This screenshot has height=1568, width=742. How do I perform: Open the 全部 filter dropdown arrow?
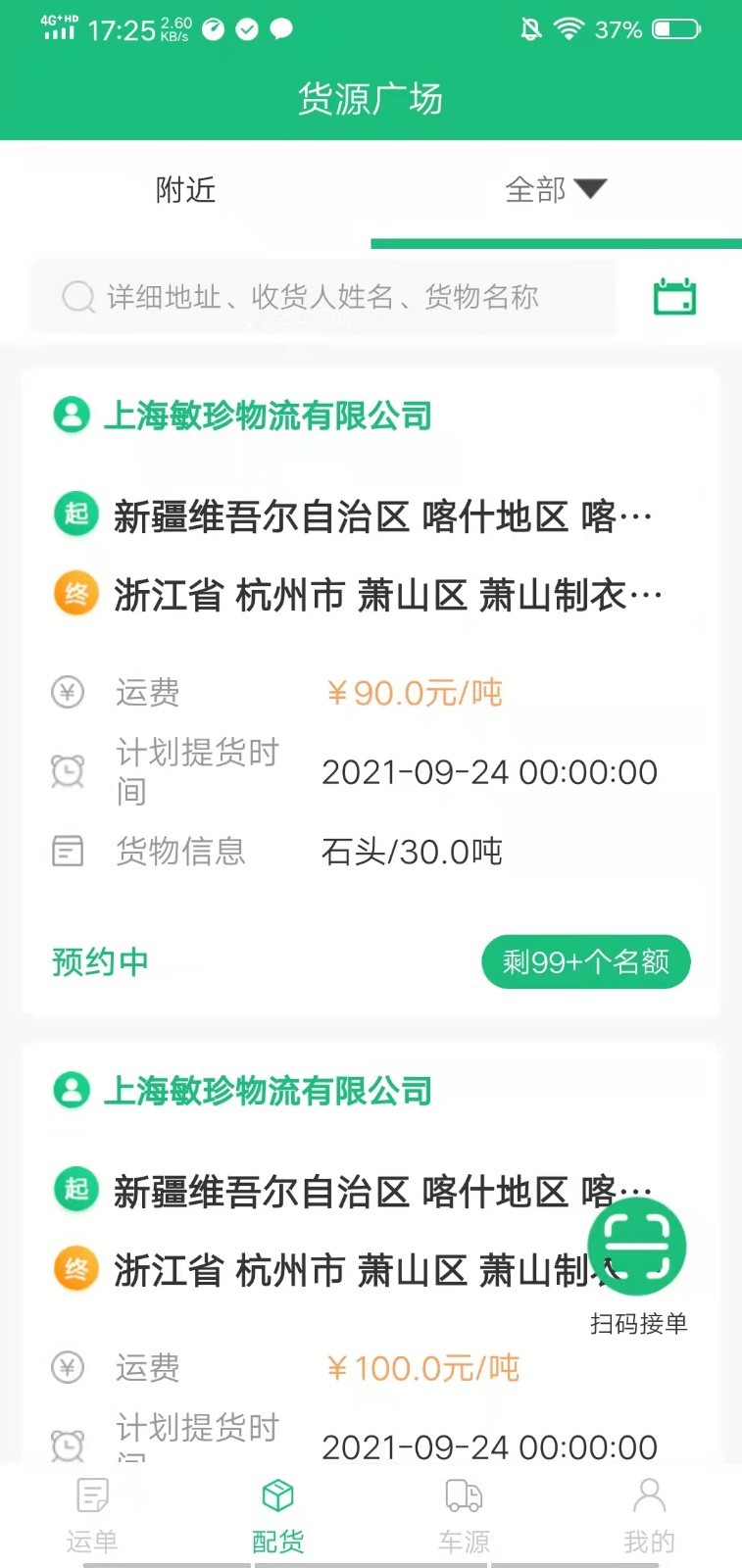click(x=594, y=189)
